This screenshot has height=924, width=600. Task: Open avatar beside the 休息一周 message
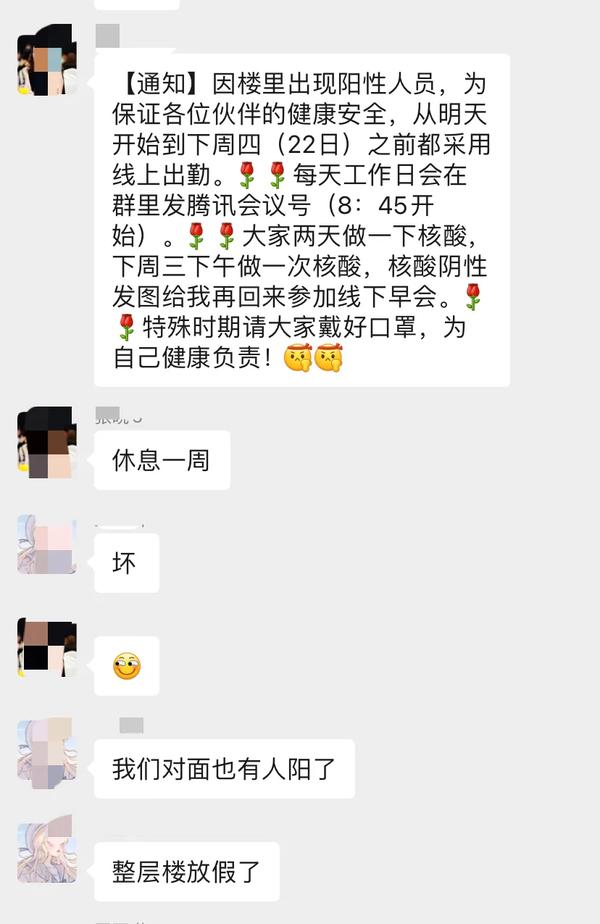47,443
